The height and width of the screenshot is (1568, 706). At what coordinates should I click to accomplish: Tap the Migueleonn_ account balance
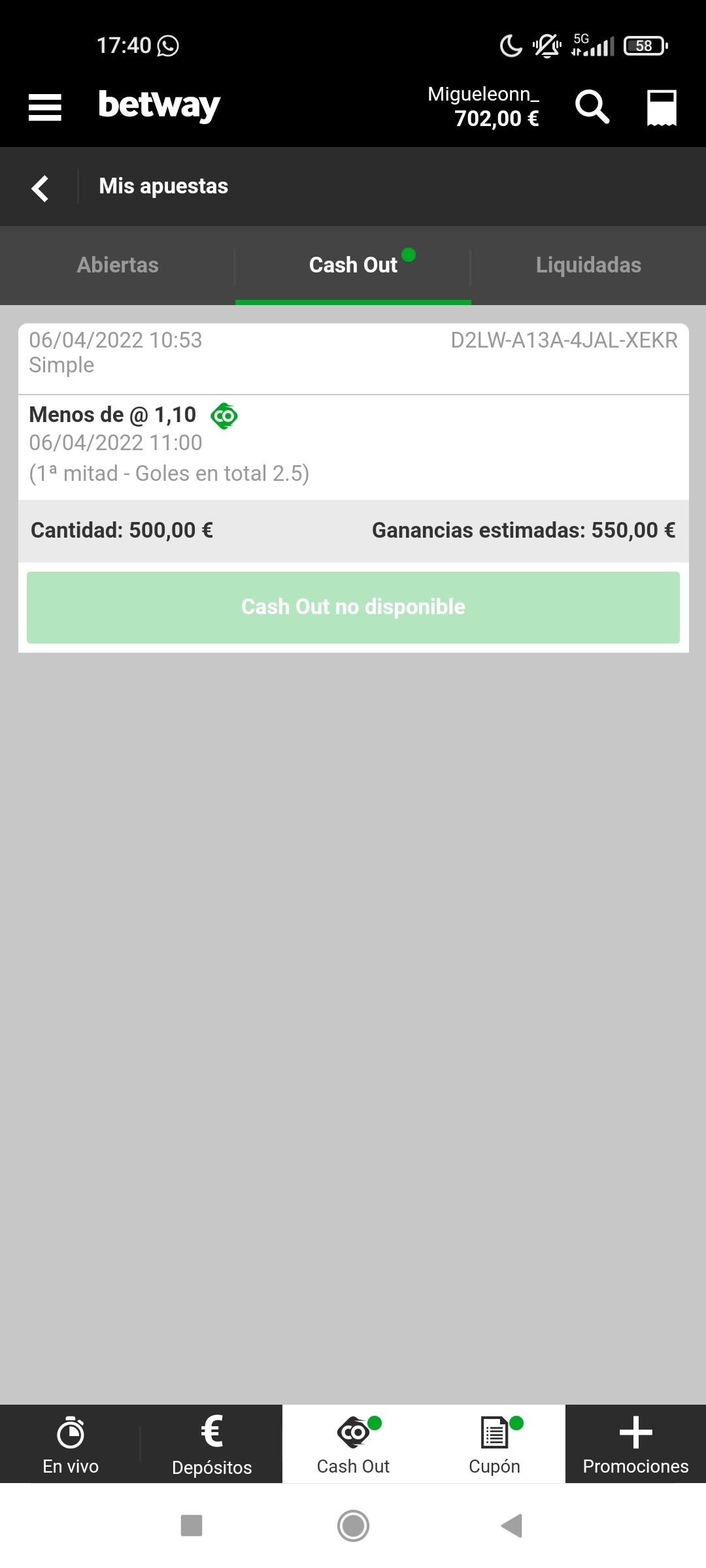pos(483,106)
